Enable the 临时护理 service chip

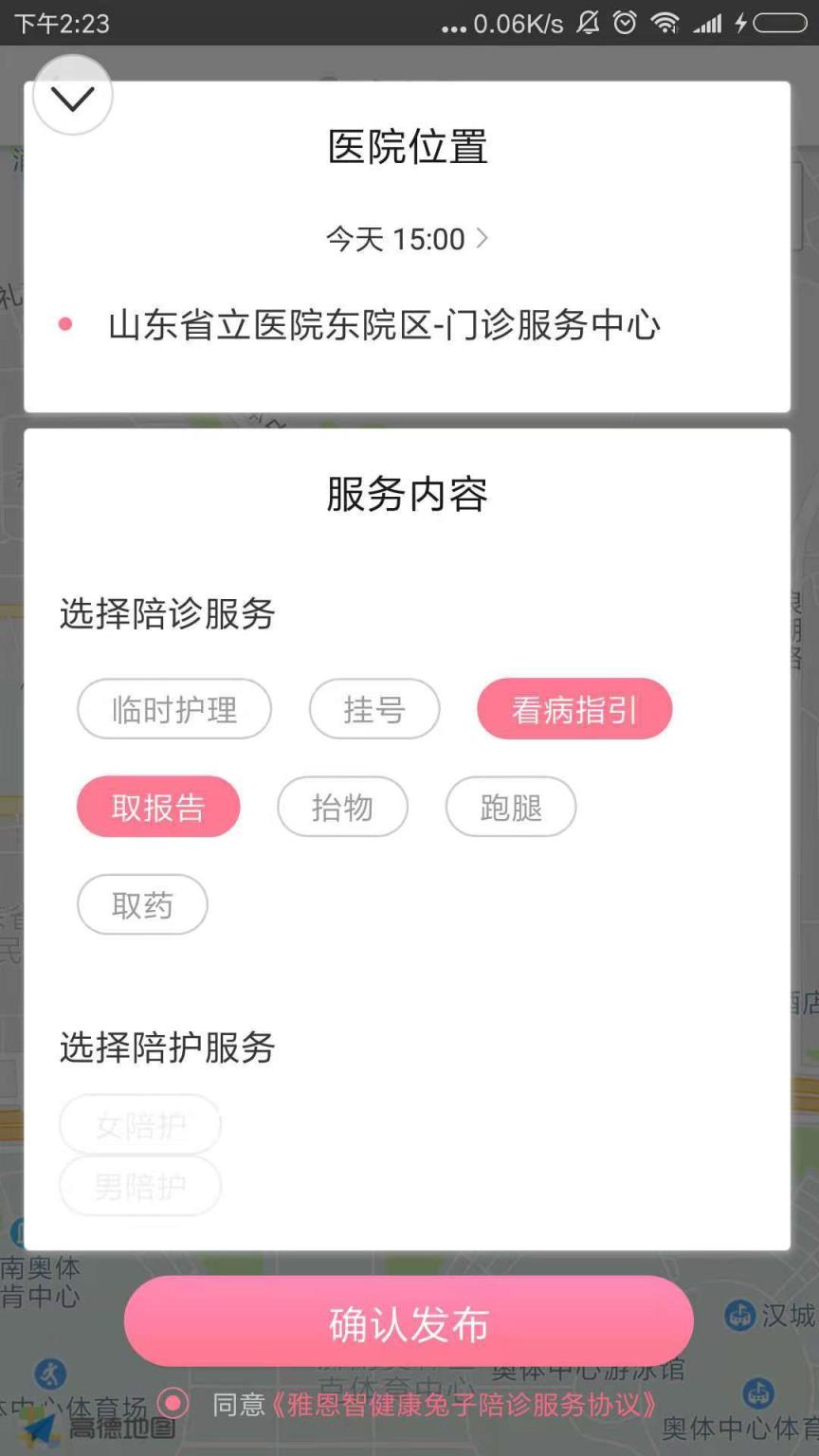click(173, 709)
